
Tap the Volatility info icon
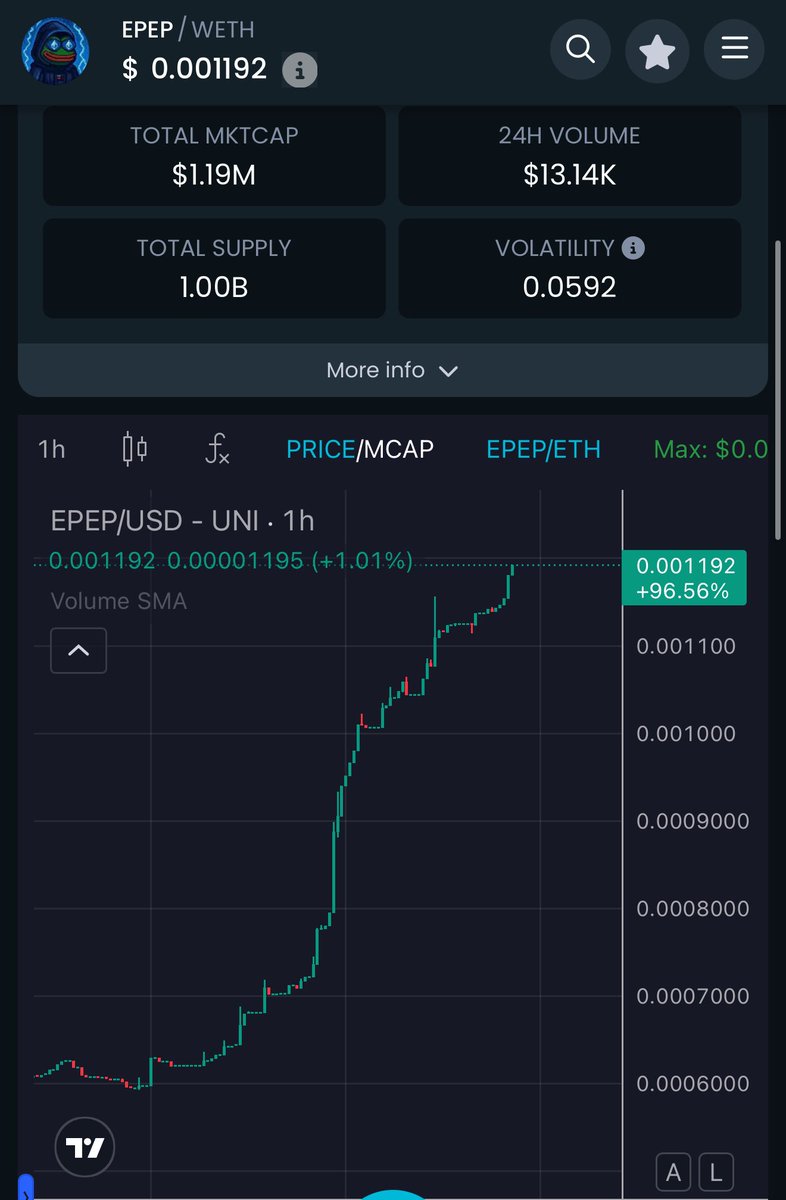tap(633, 247)
